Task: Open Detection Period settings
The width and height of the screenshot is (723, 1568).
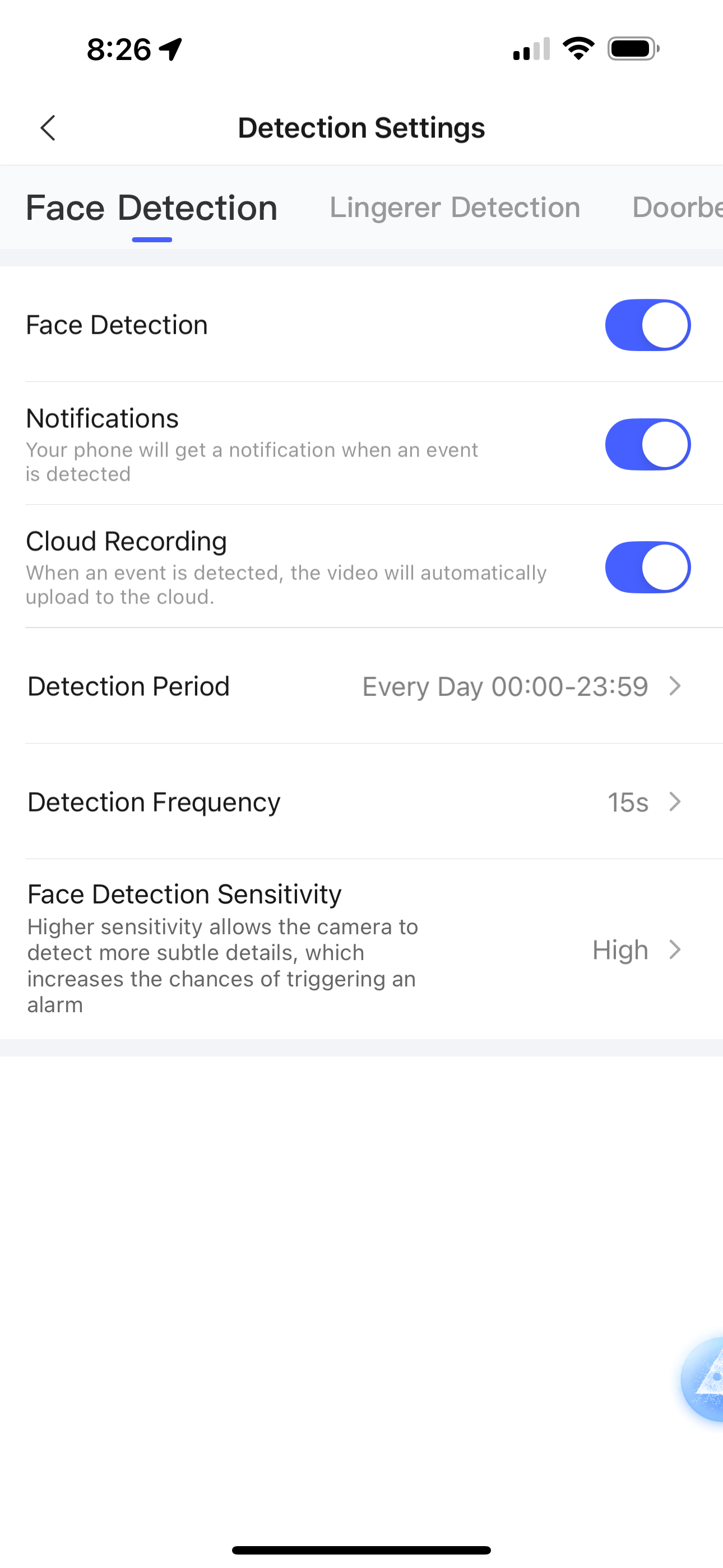Action: (361, 686)
